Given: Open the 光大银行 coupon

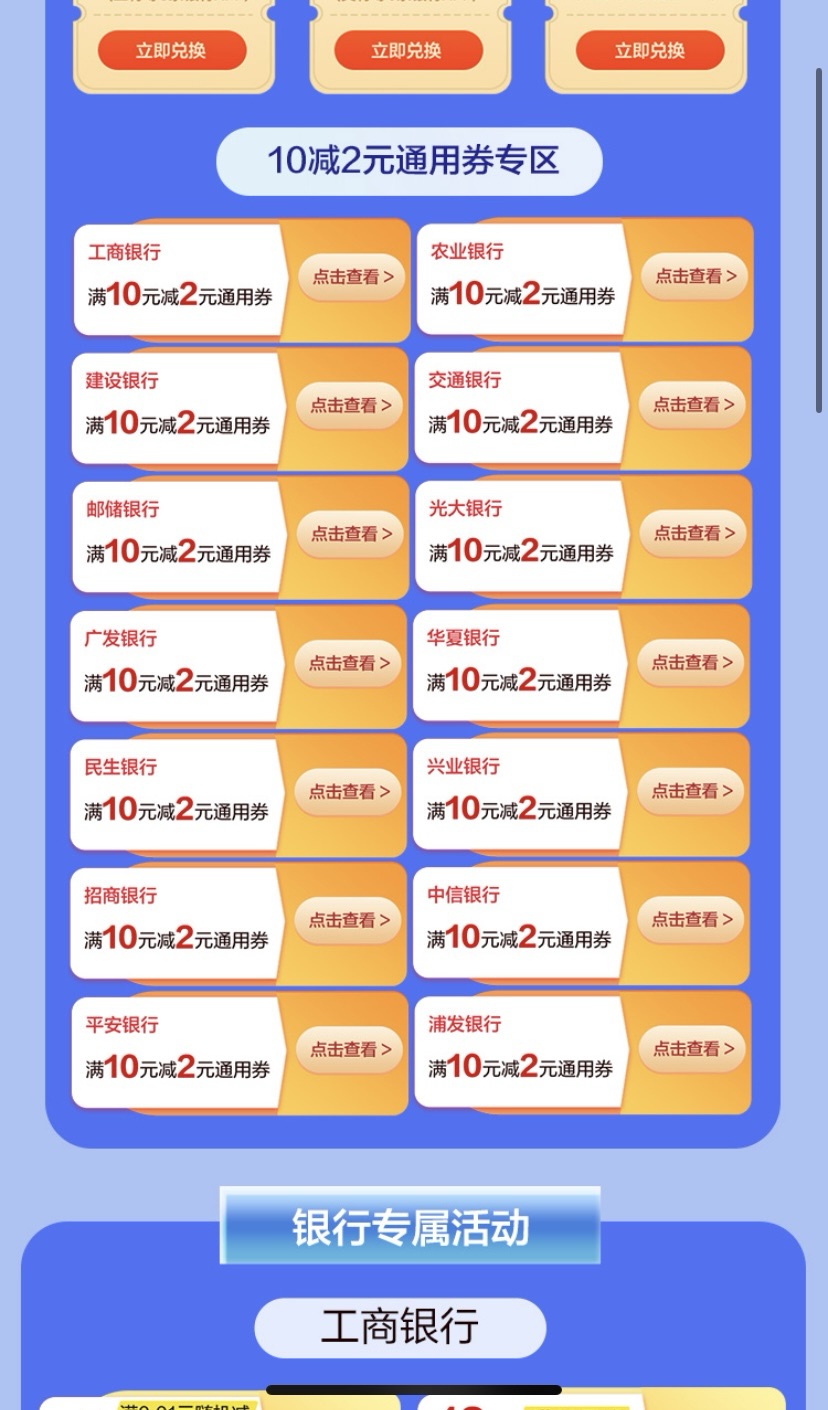Looking at the screenshot, I should tap(693, 533).
